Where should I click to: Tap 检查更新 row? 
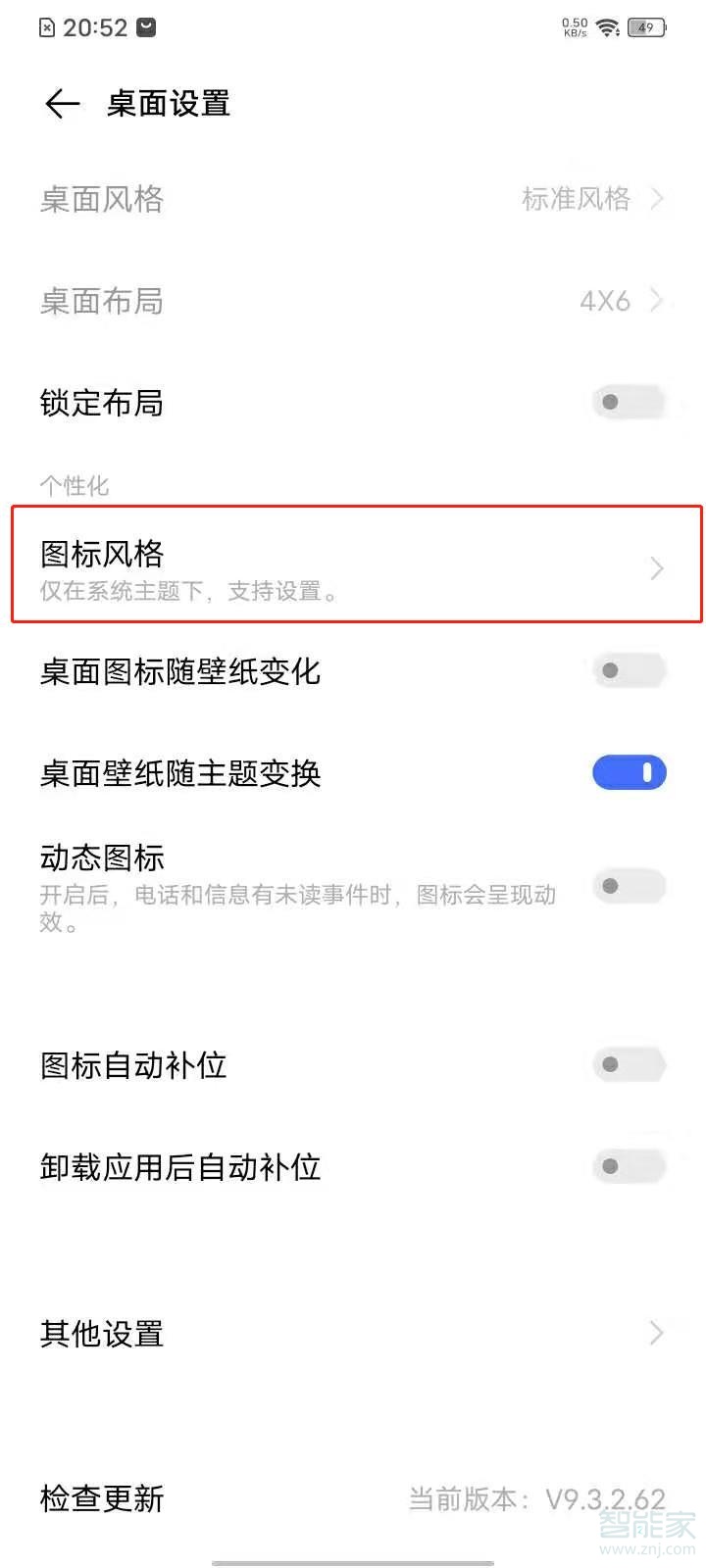(353, 1498)
